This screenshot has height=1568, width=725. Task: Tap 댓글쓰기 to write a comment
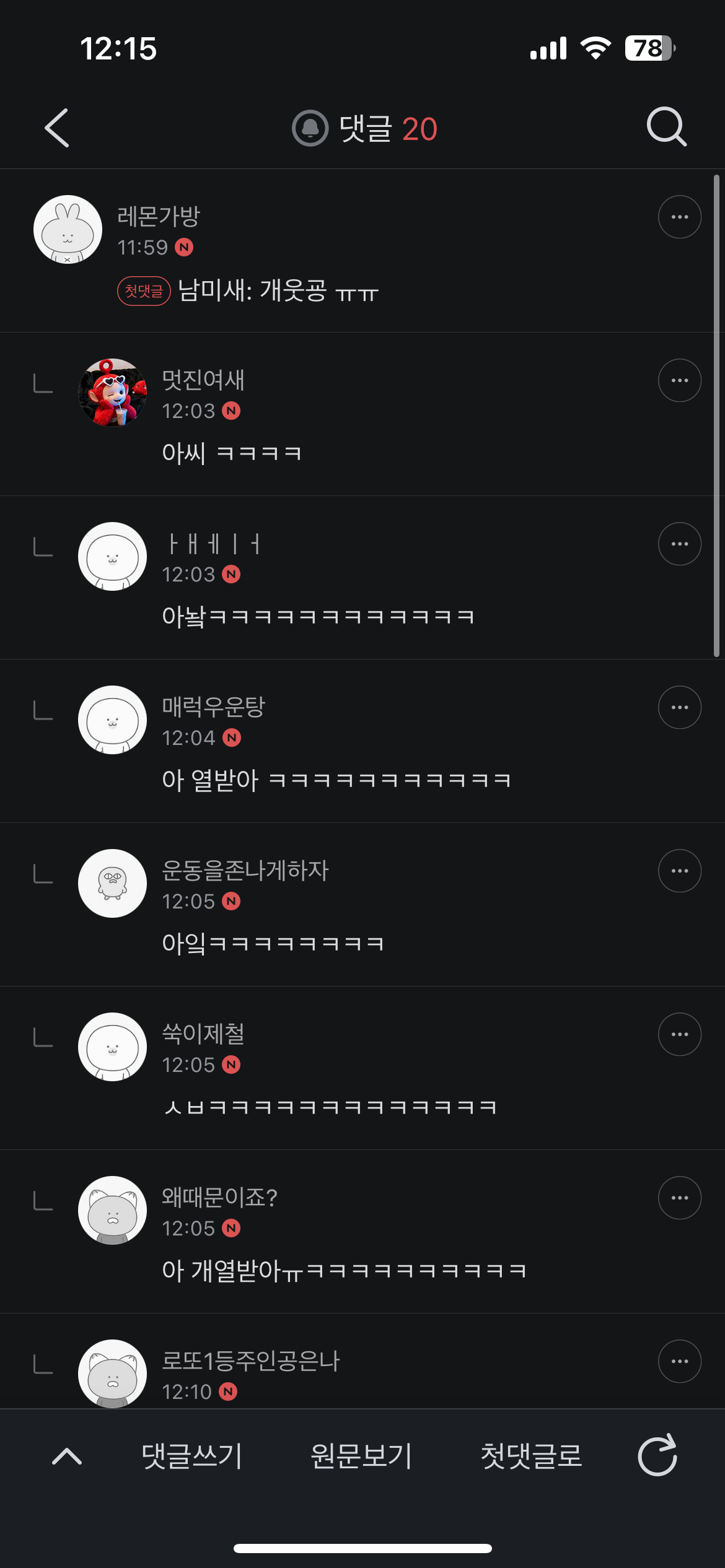tap(191, 1456)
